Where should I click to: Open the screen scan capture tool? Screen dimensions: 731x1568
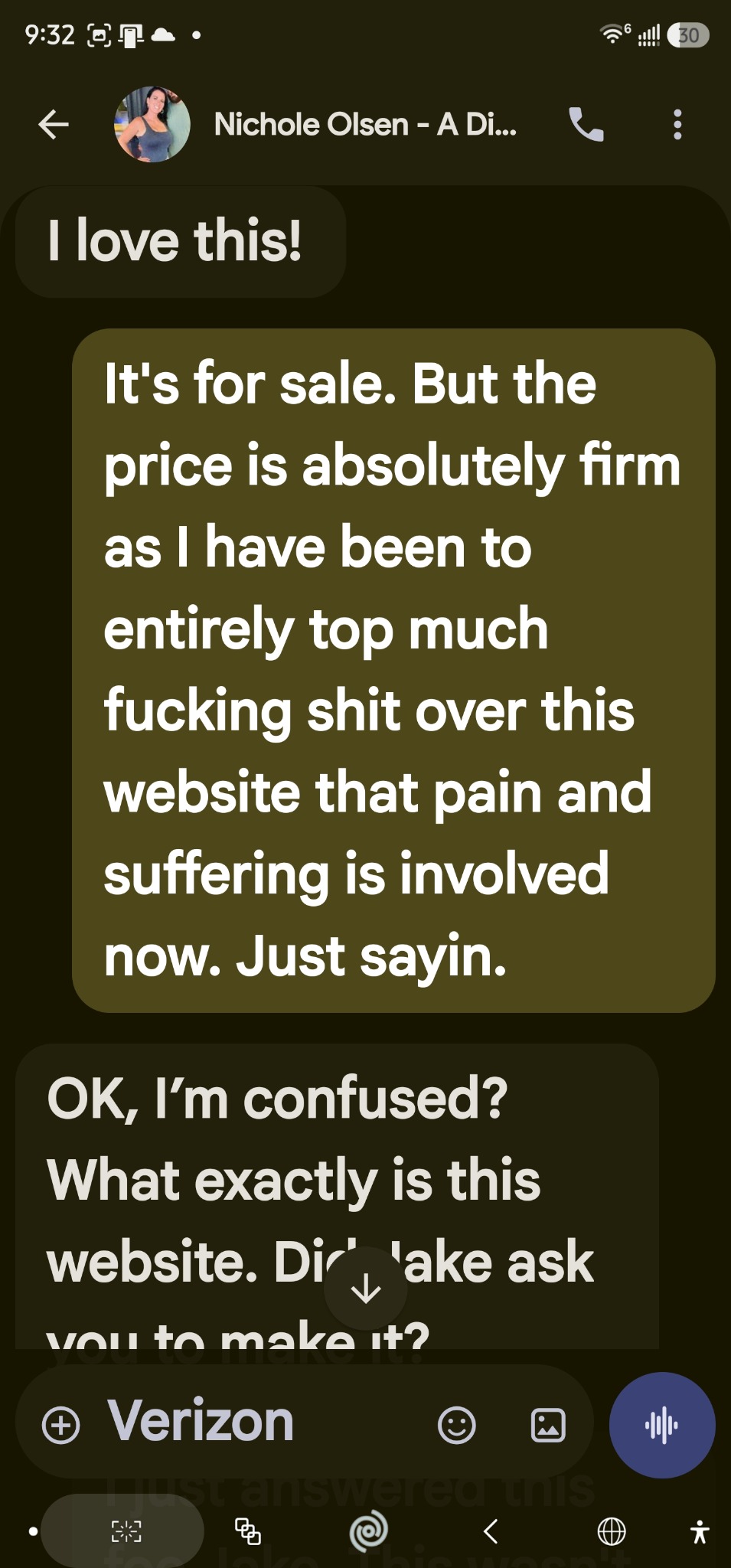point(126,1531)
